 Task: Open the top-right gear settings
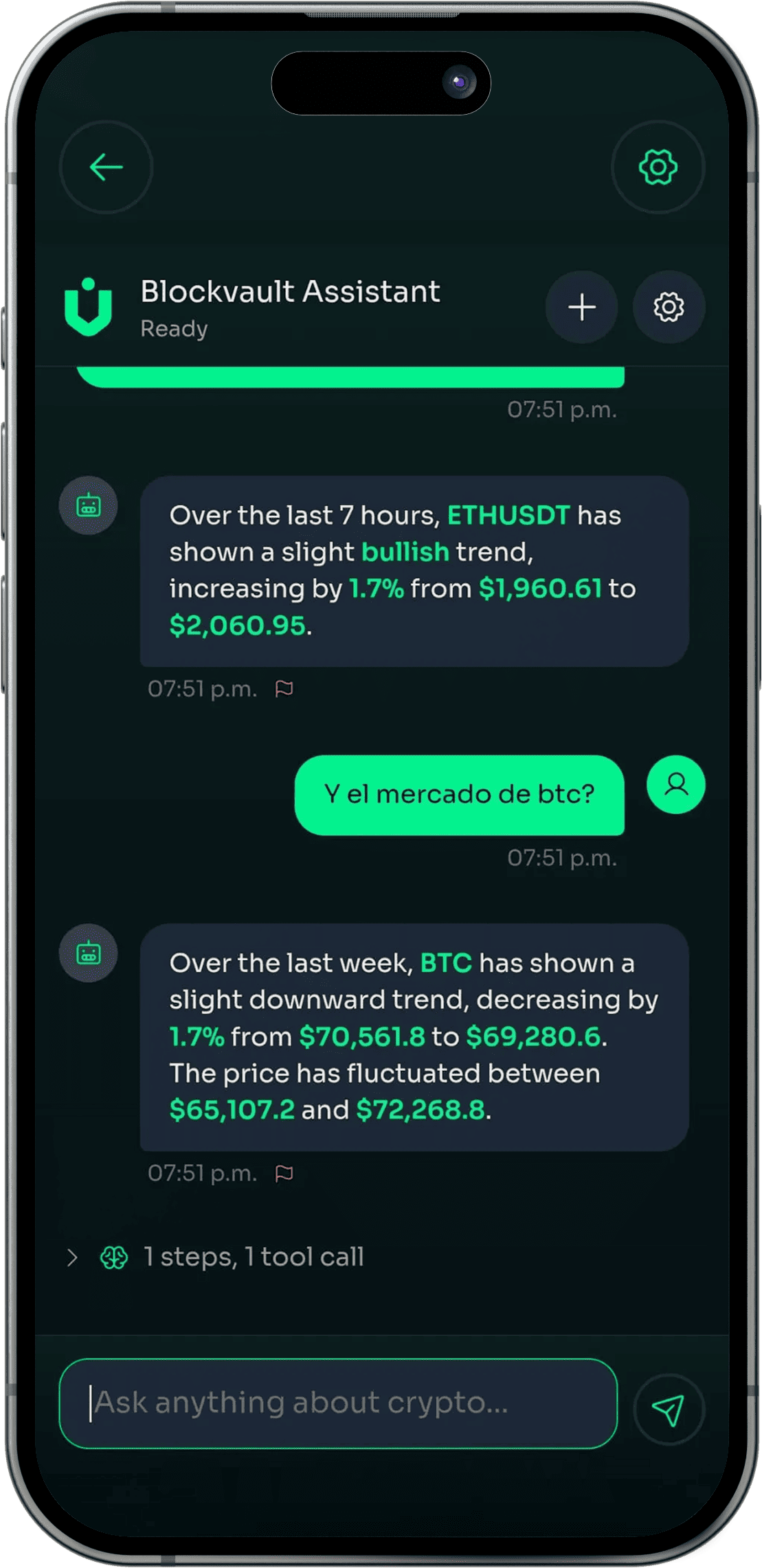click(658, 167)
